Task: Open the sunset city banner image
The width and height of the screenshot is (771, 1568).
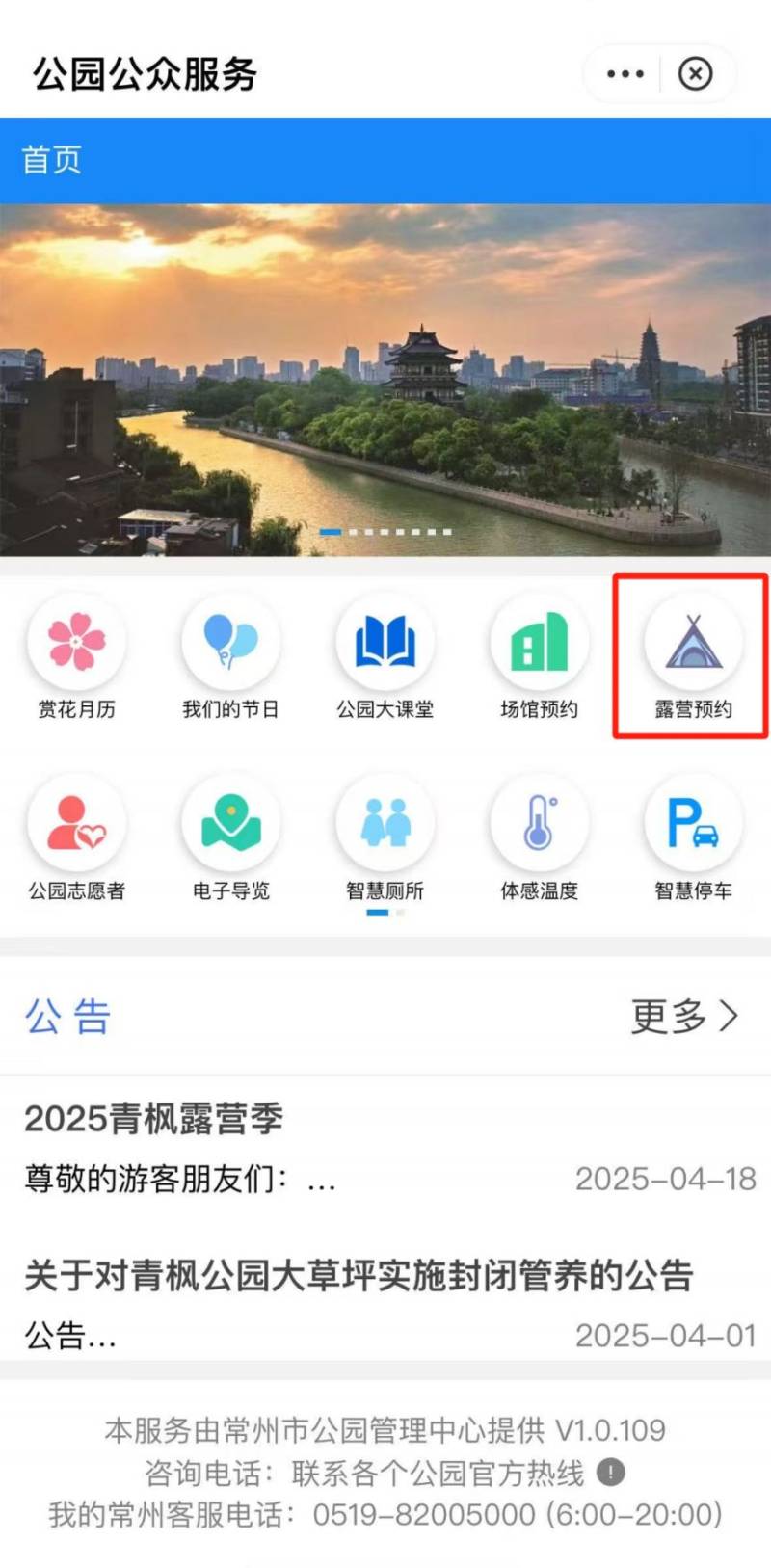Action: 385,380
